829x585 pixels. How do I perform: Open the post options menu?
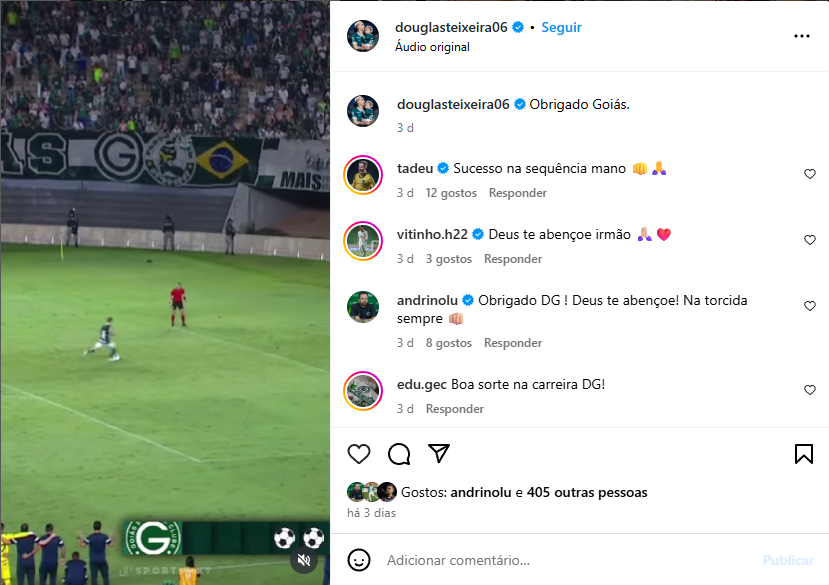click(801, 36)
